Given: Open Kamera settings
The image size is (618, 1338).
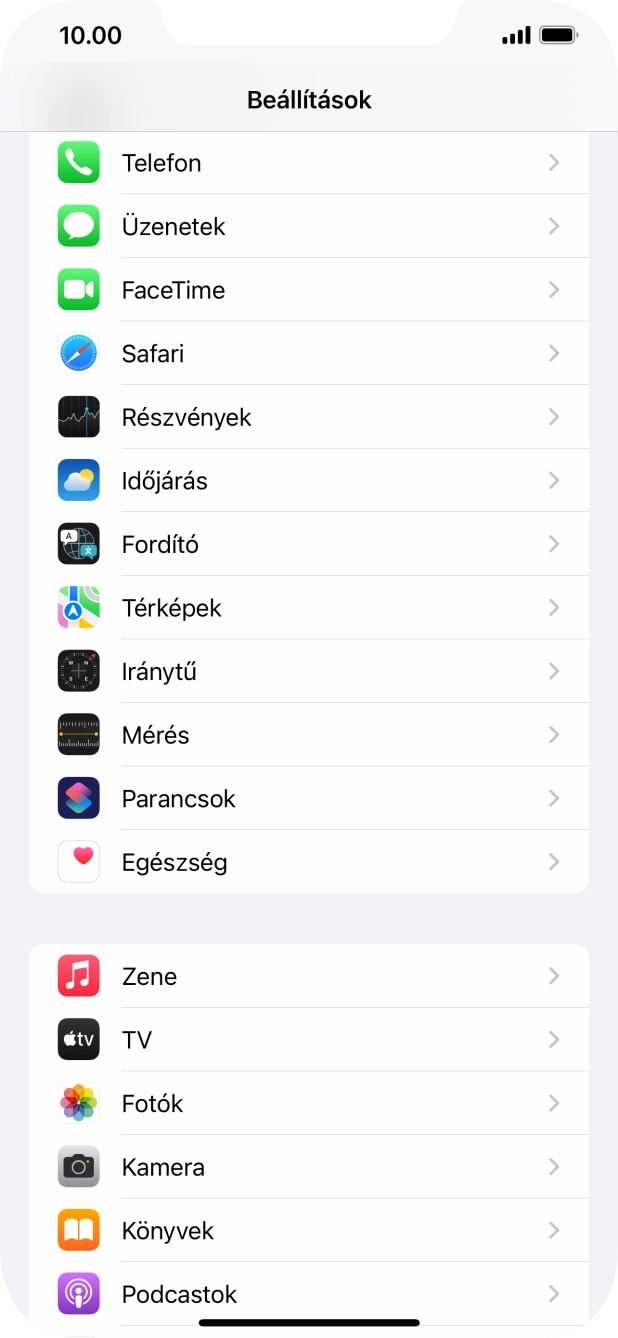Looking at the screenshot, I should click(x=308, y=1167).
